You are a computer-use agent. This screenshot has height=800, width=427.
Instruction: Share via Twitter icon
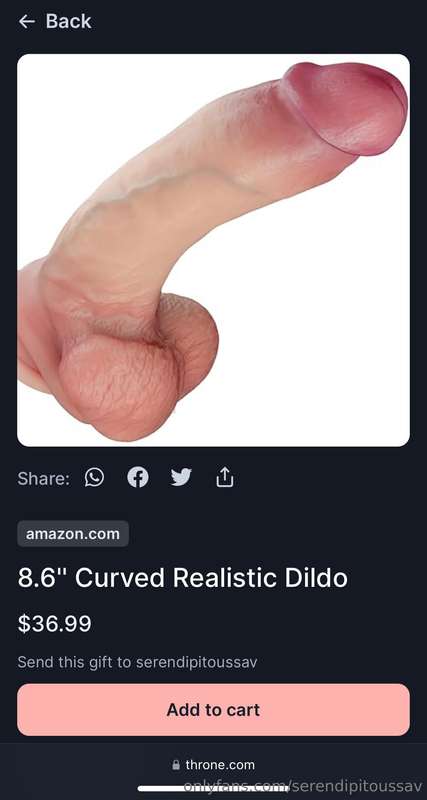181,478
